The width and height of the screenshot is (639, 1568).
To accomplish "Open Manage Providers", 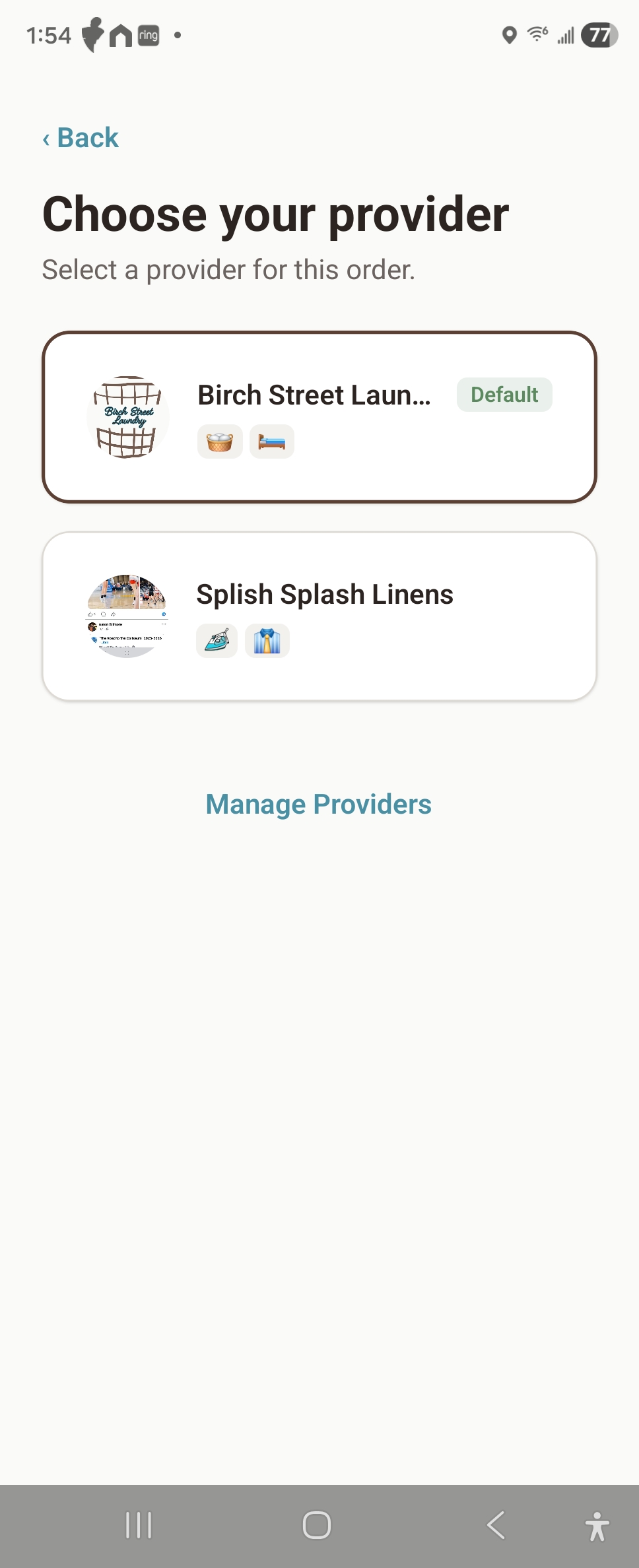I will tap(318, 804).
